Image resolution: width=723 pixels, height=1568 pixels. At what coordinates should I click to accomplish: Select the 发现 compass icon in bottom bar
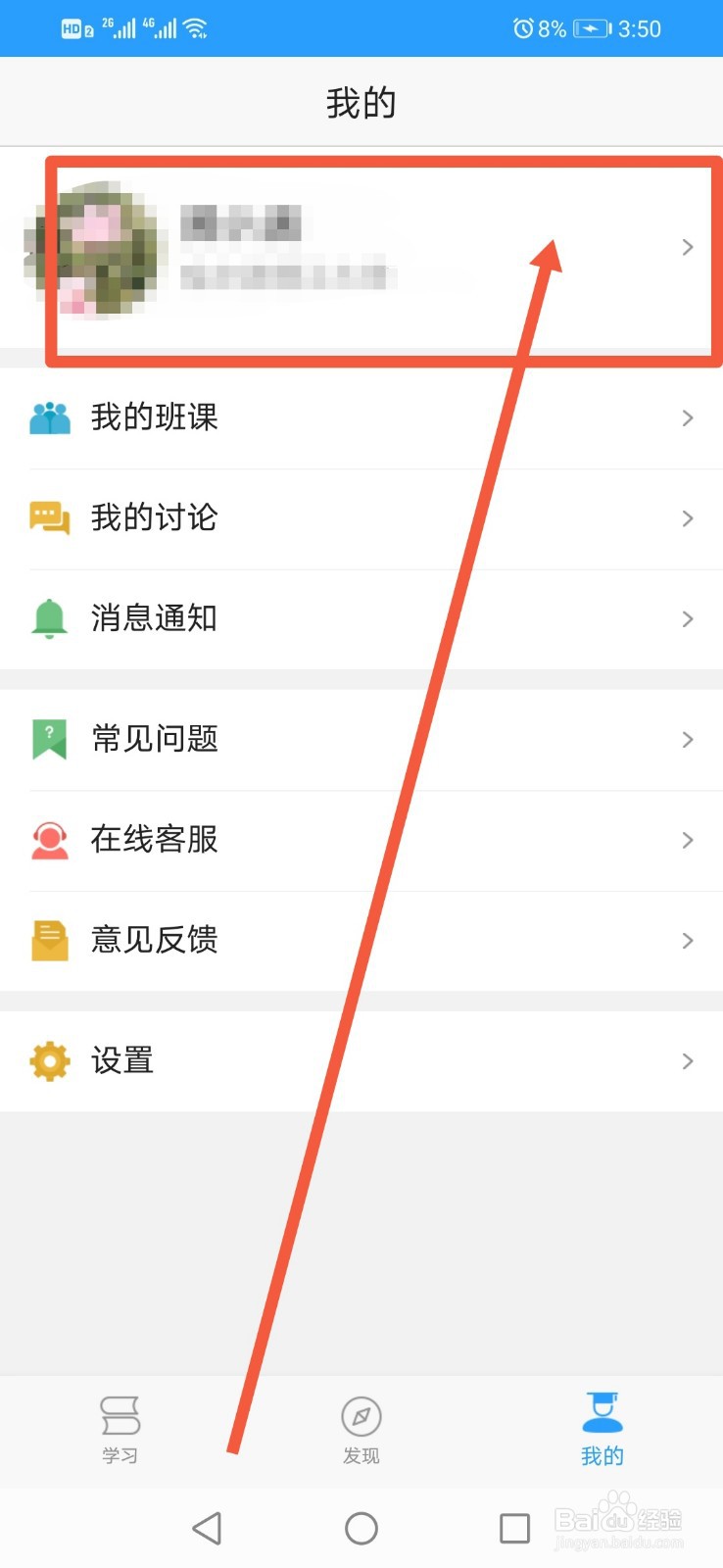point(361,1416)
